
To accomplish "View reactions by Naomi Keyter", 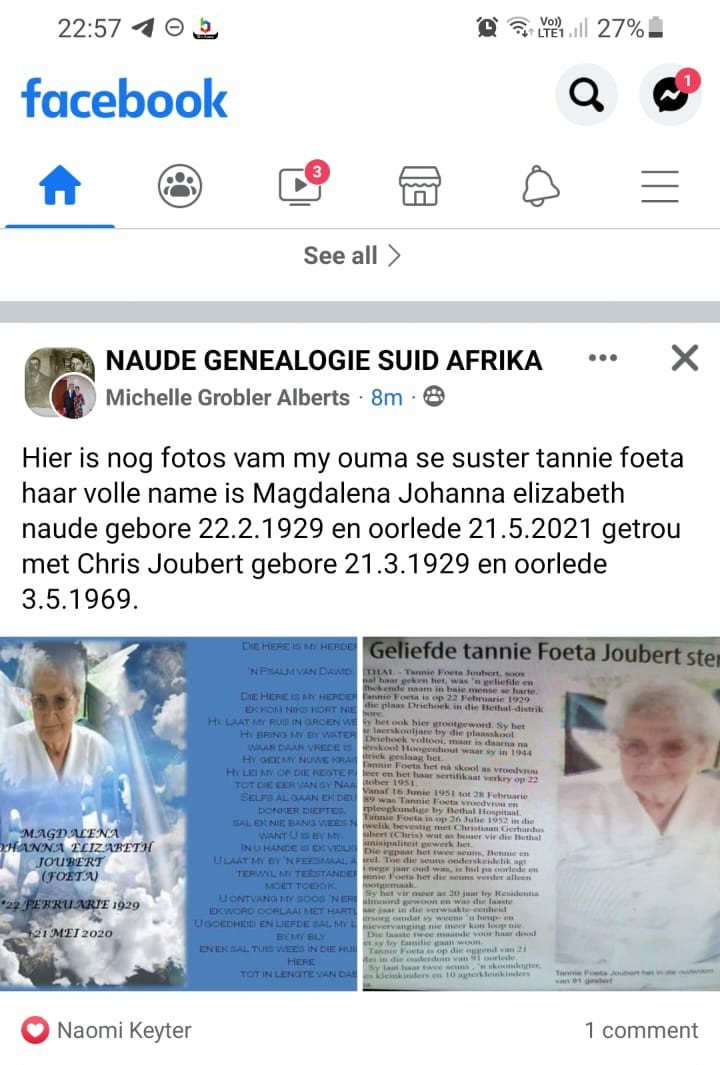I will click(107, 1030).
